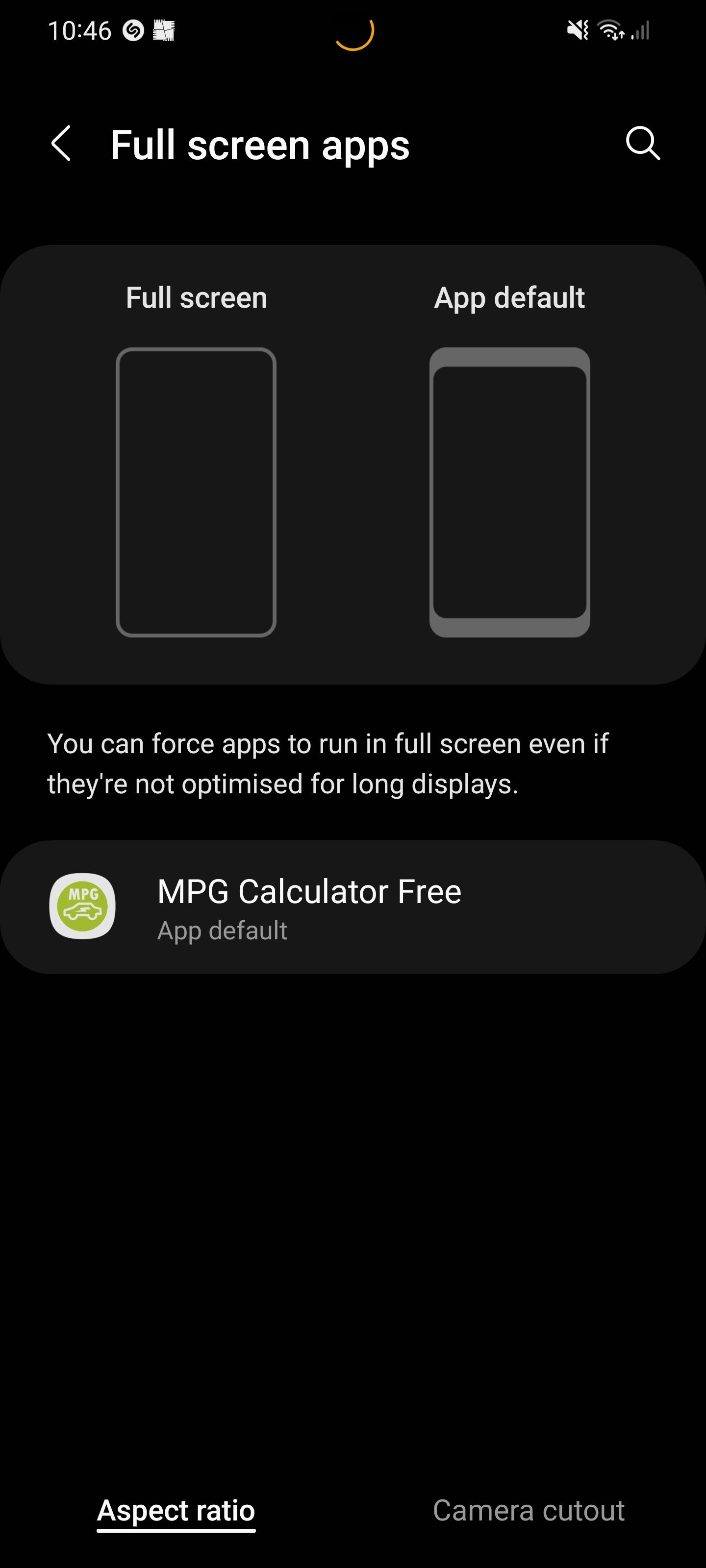Select the Aspect ratio tab
The width and height of the screenshot is (706, 1568).
[176, 1510]
